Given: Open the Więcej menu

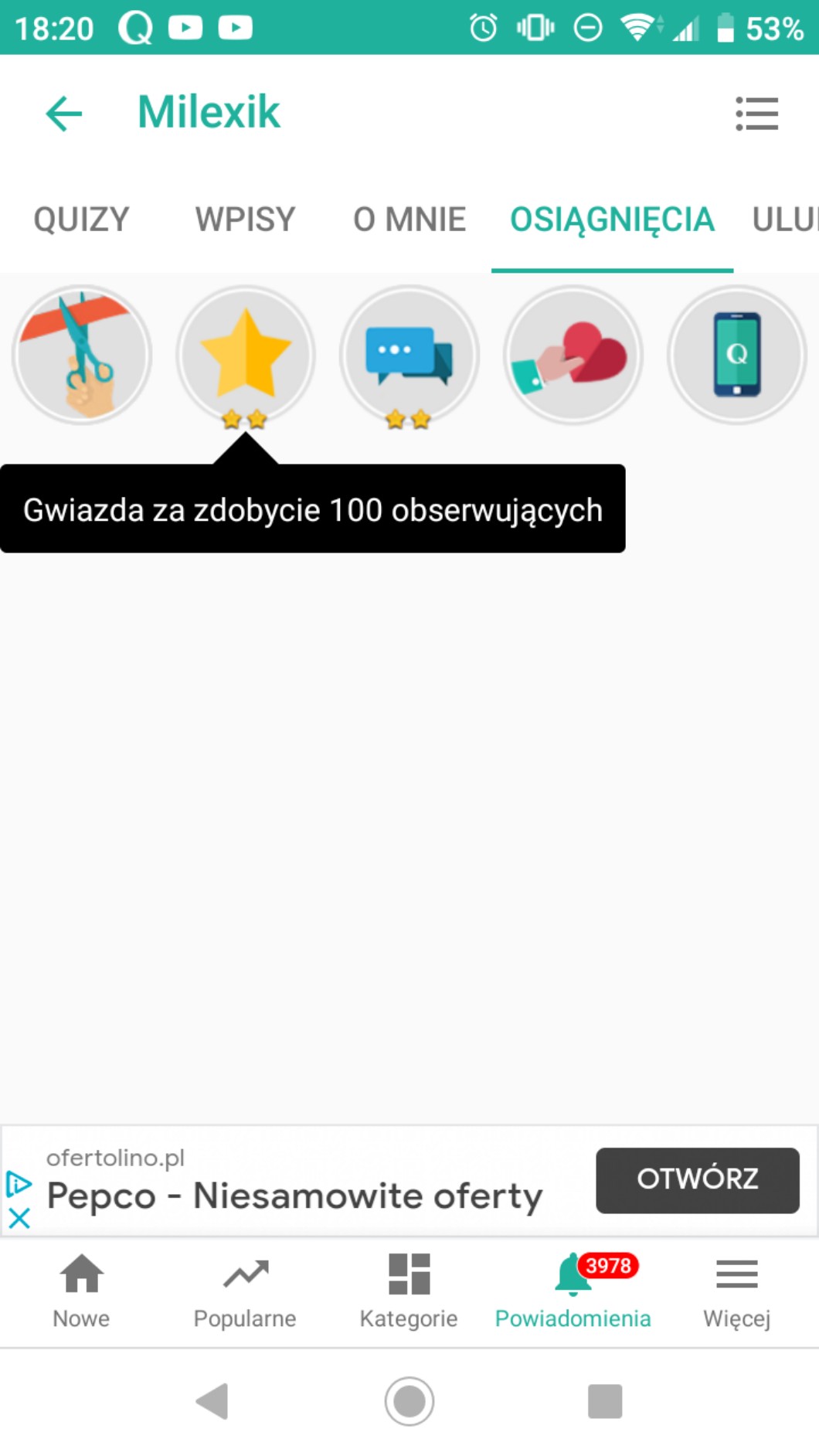Looking at the screenshot, I should pos(736,1291).
